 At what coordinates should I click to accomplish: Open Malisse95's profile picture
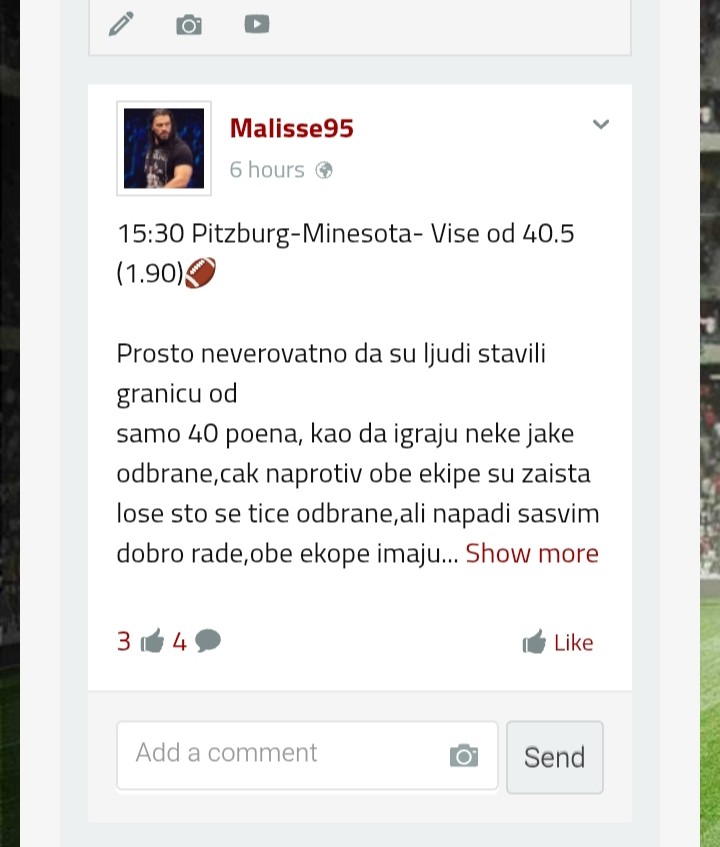[164, 148]
